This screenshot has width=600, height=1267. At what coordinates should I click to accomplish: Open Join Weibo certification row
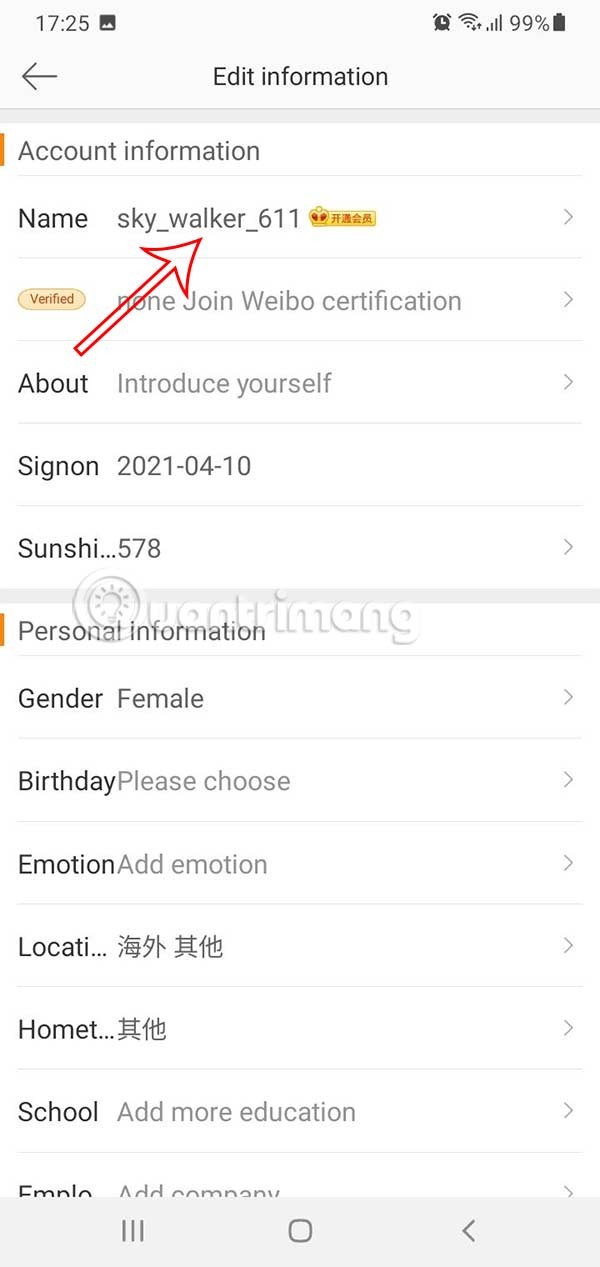coord(300,300)
